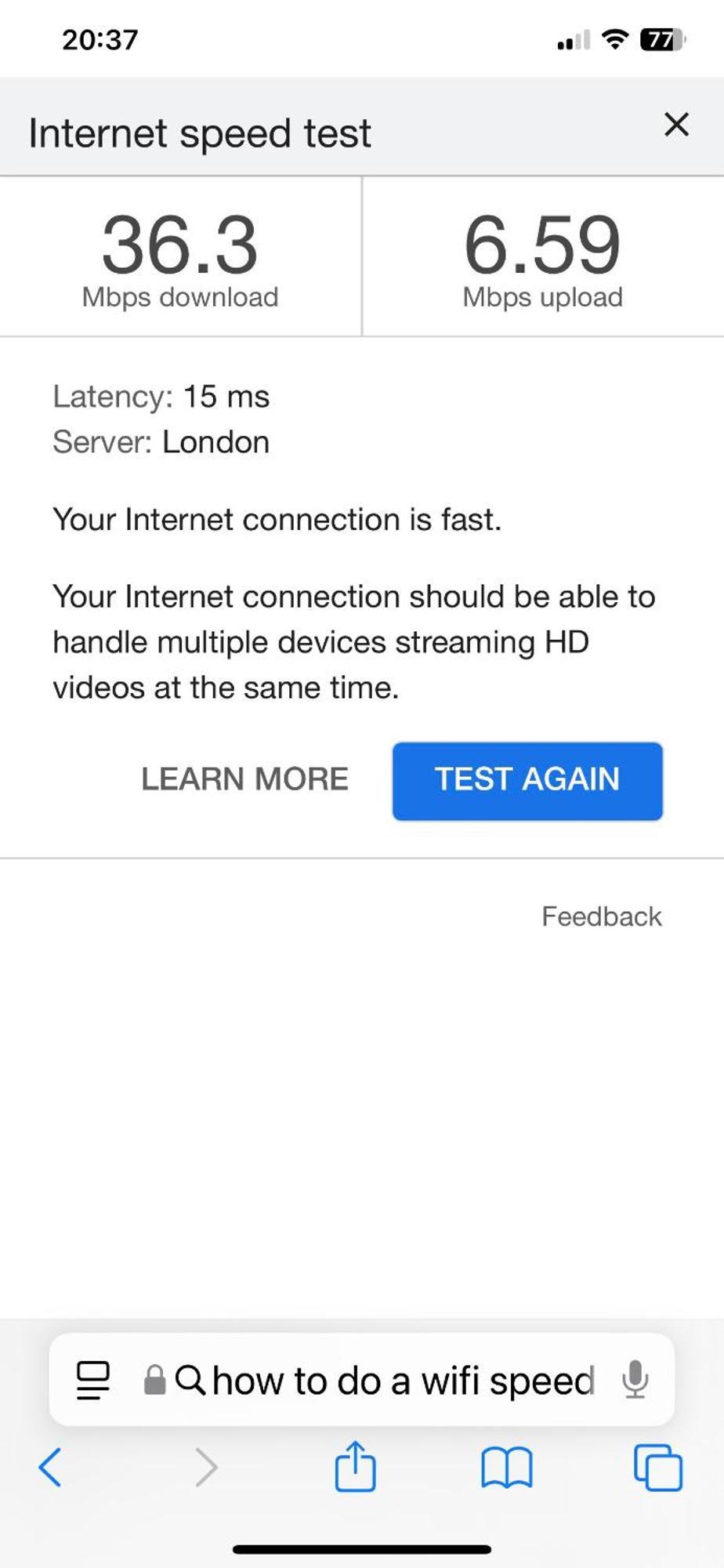The height and width of the screenshot is (1568, 724).
Task: Tap the Safari address bar
Action: pyautogui.click(x=392, y=1381)
